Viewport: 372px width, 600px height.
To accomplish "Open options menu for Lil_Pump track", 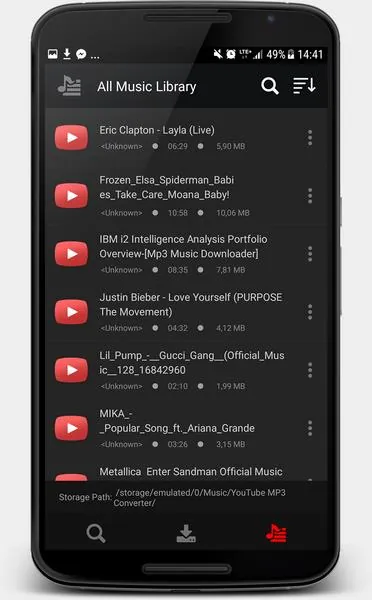I will point(310,370).
